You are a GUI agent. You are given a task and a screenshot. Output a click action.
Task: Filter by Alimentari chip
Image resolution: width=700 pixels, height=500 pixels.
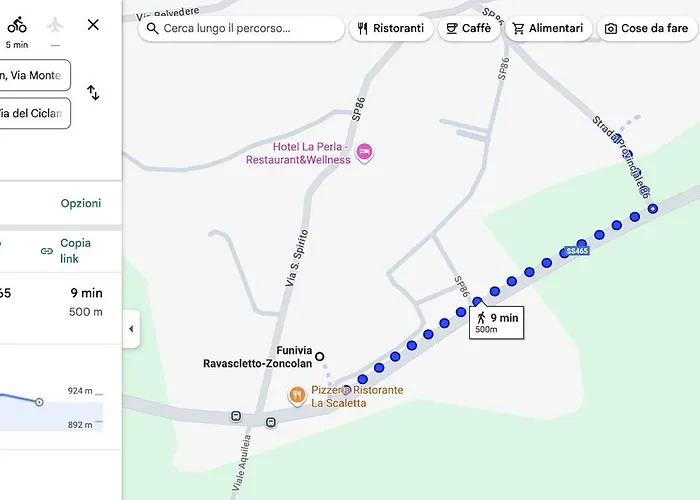[x=547, y=28]
